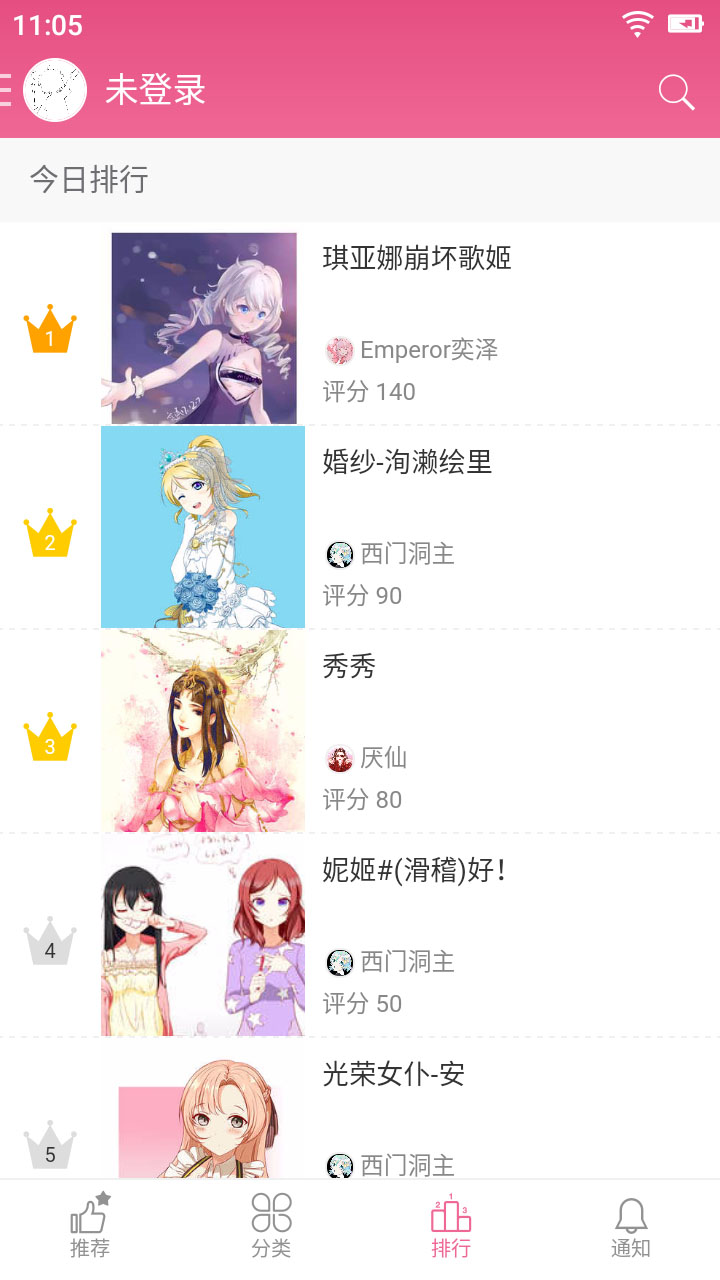Tap Emperor奕泽's circular avatar icon
This screenshot has width=720, height=1280.
point(338,349)
